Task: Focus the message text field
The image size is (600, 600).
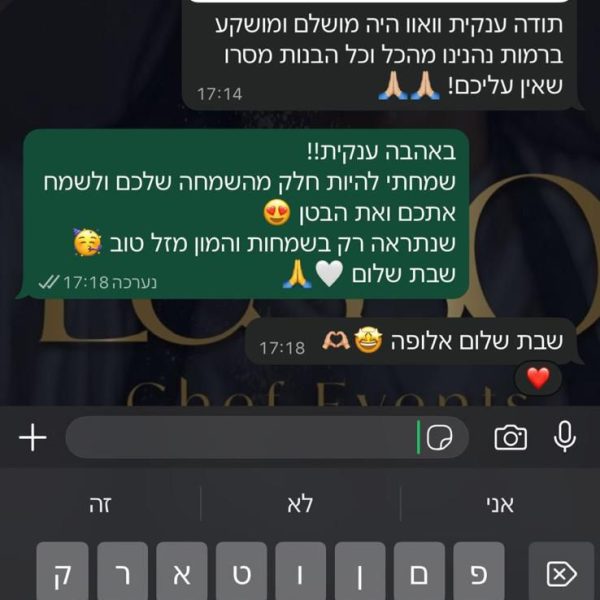Action: (240, 437)
